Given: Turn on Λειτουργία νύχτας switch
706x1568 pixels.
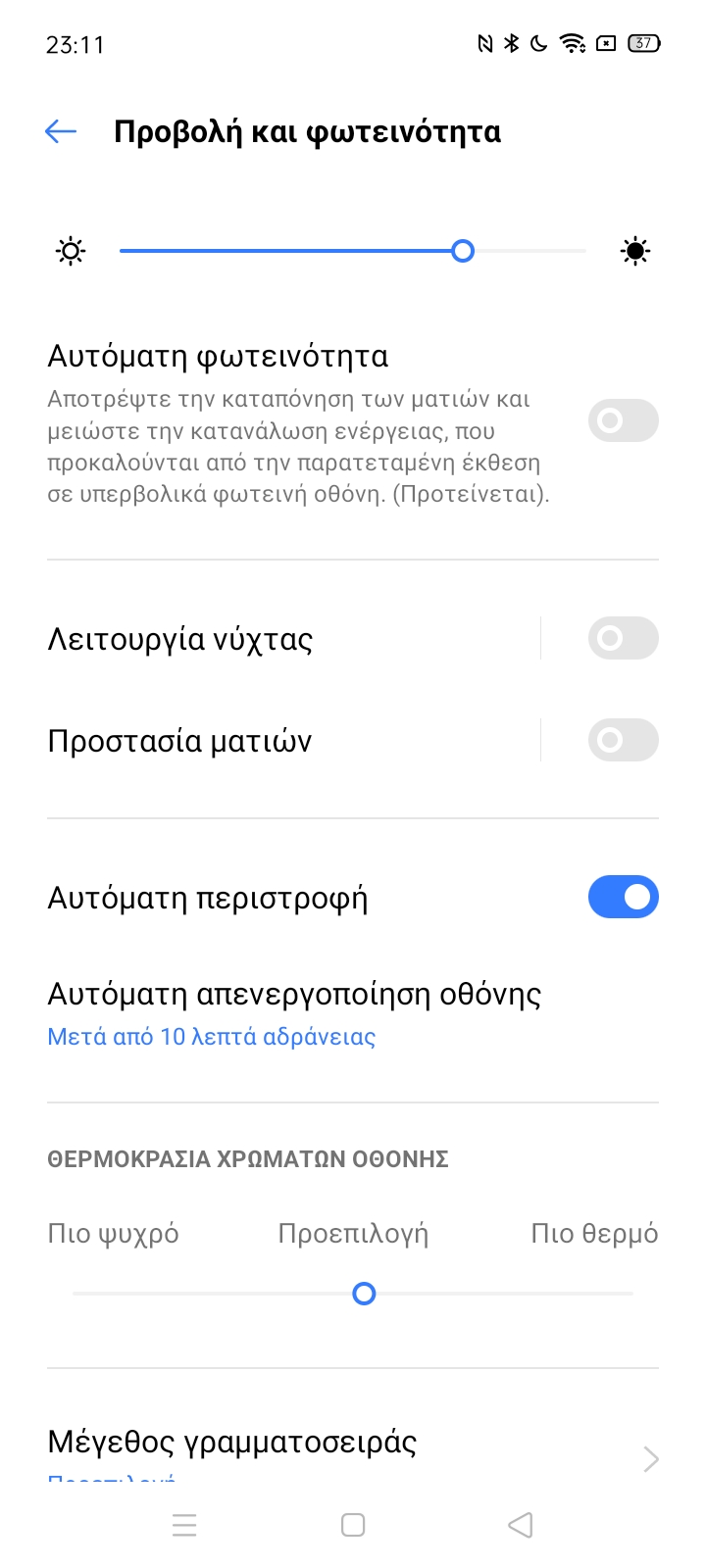Looking at the screenshot, I should coord(623,638).
